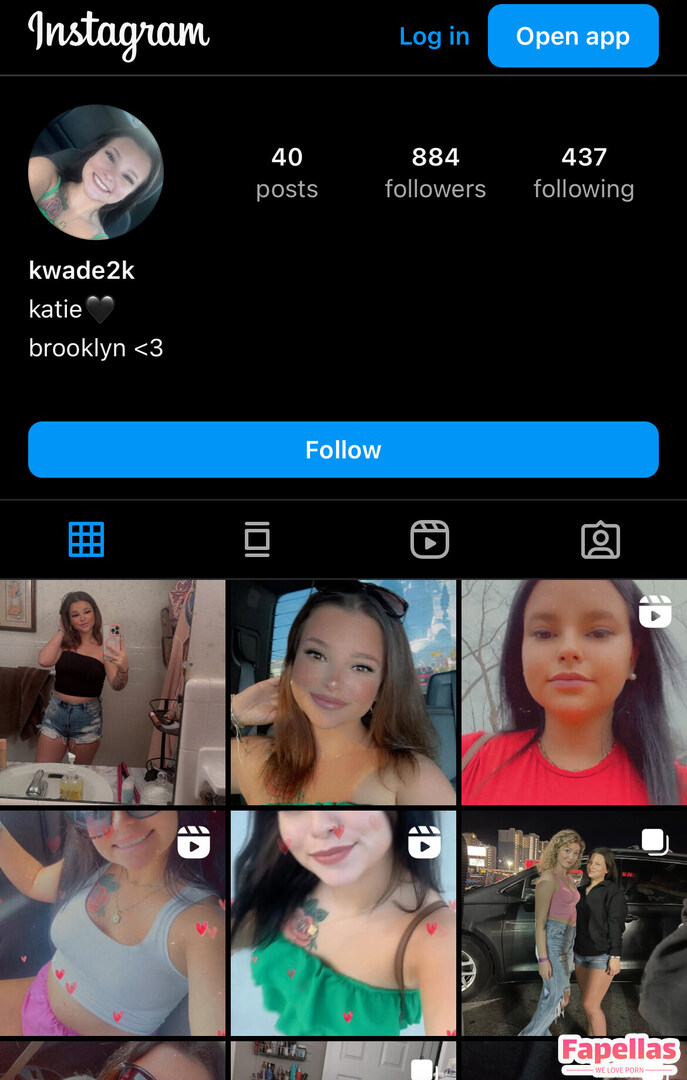Switch to the feed list view tab
Image resolution: width=687 pixels, height=1080 pixels.
click(257, 540)
